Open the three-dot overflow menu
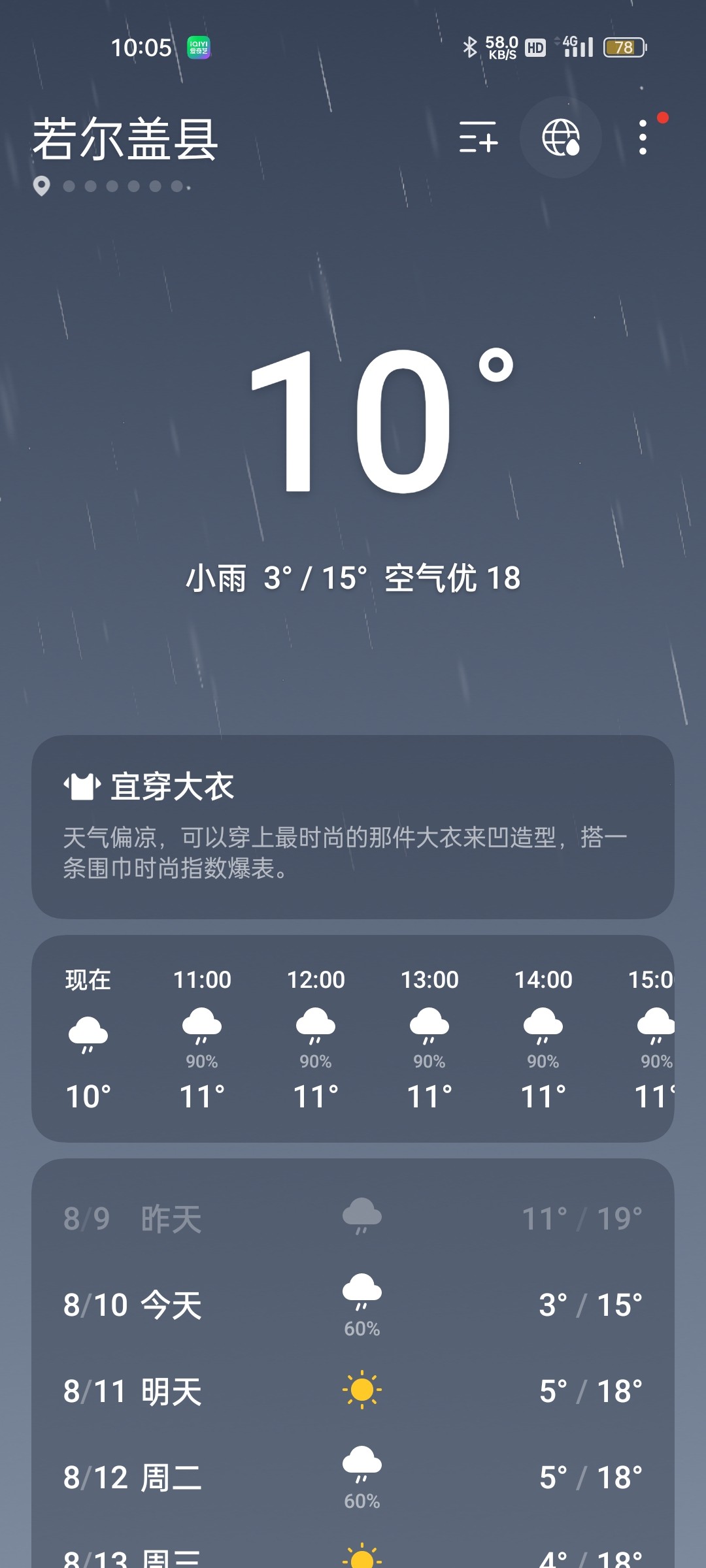The image size is (706, 1568). tap(643, 137)
